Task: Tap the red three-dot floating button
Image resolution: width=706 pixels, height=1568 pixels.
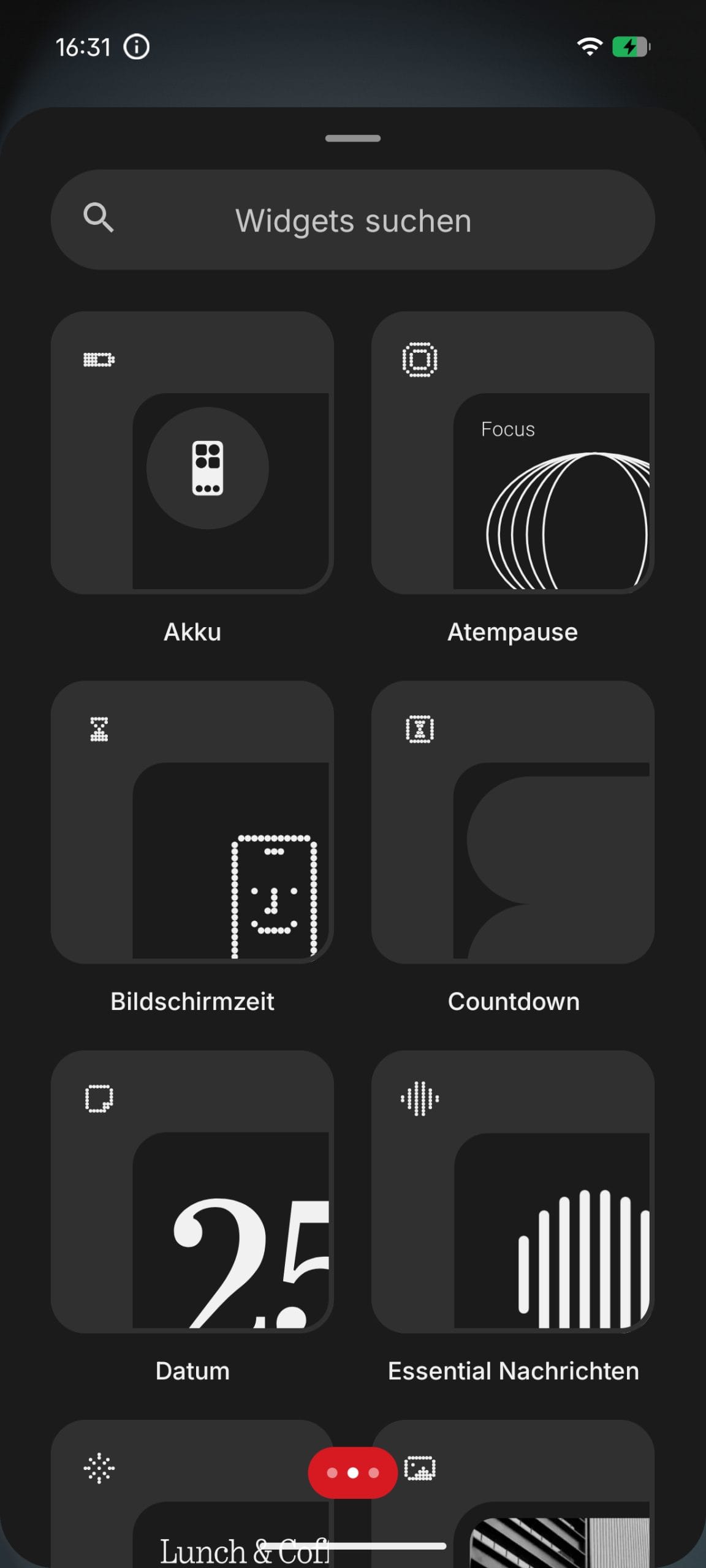Action: click(352, 1472)
